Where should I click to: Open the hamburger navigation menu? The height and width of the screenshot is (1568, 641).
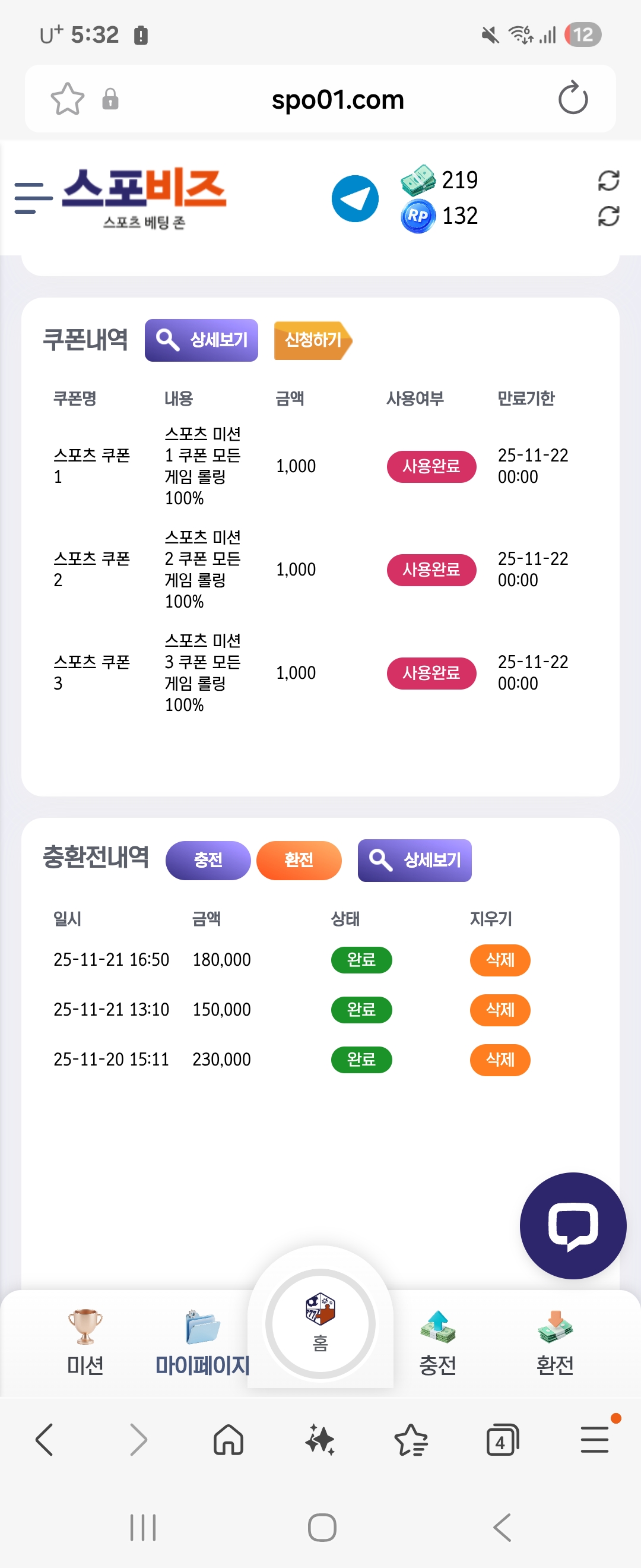point(30,199)
